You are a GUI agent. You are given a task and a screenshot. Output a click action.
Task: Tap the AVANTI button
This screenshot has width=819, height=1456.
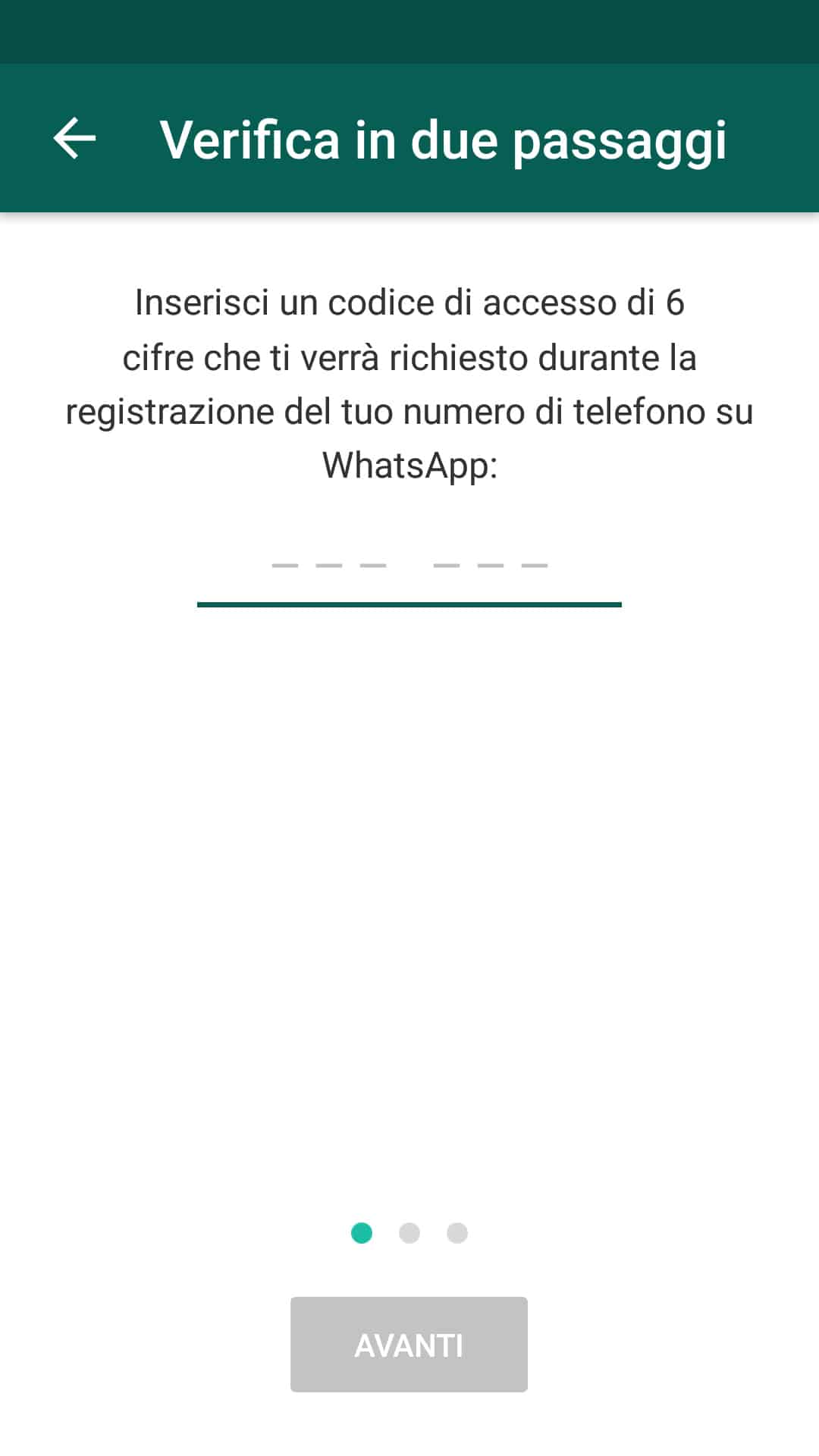[409, 1345]
